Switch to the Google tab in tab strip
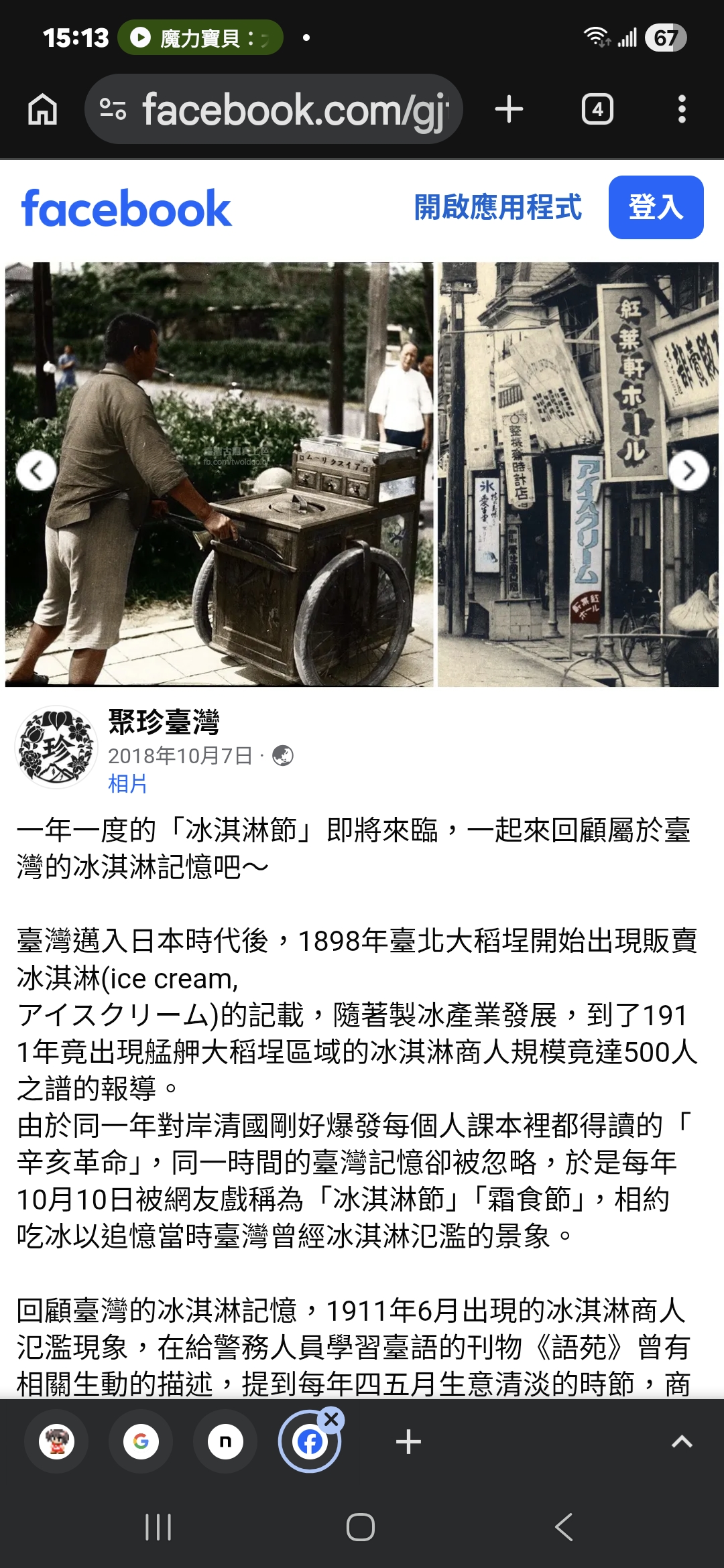The image size is (724, 1568). point(141,1441)
